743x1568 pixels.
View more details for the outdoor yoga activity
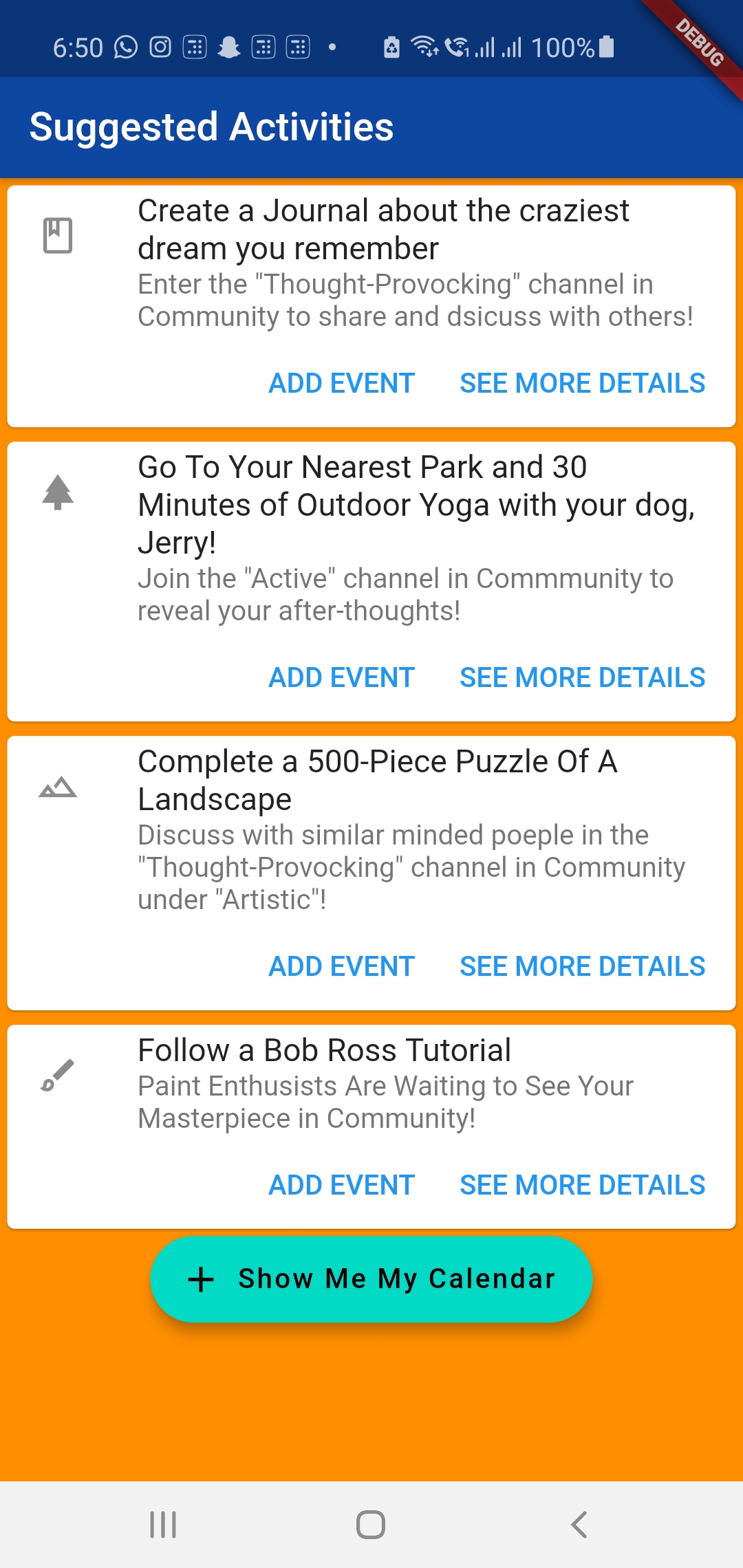pyautogui.click(x=582, y=677)
